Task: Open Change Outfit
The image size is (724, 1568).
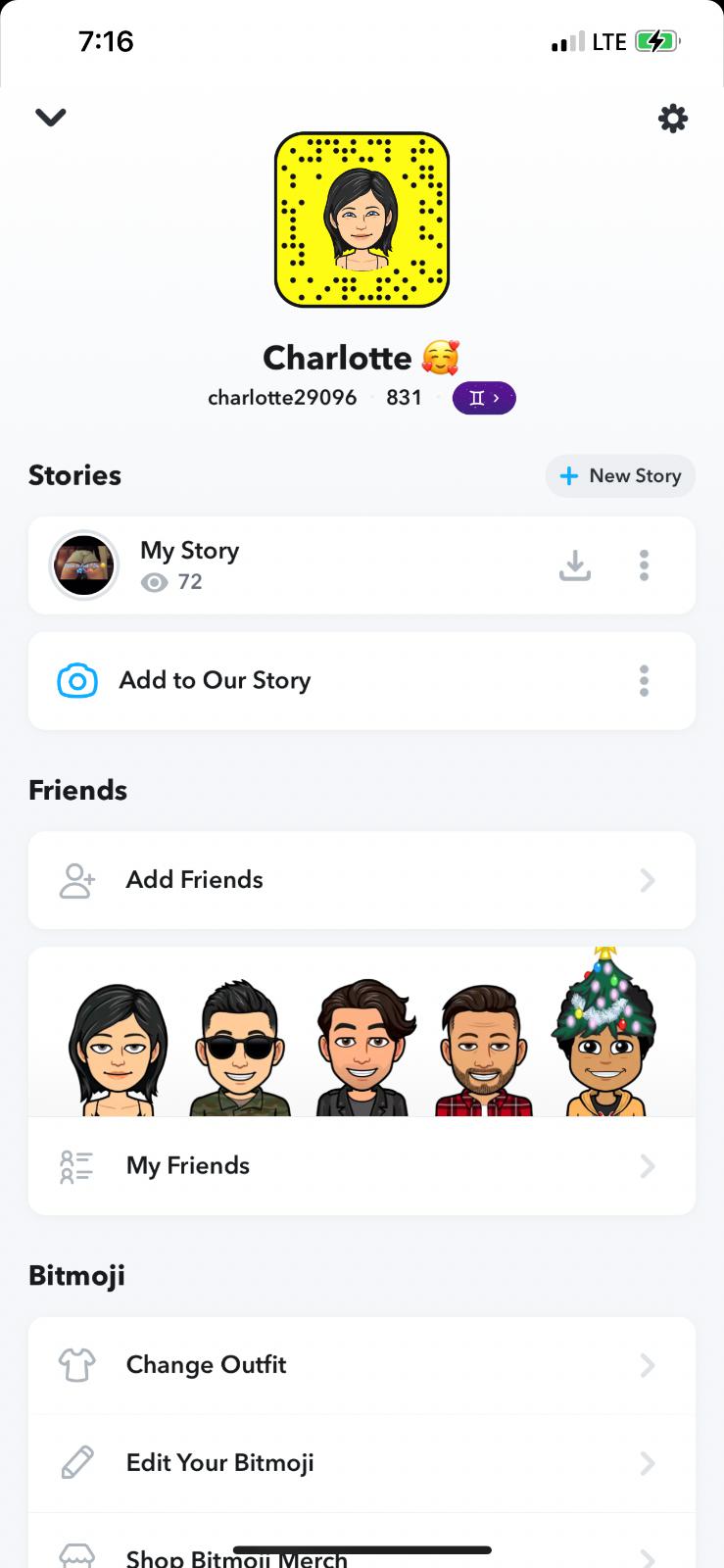Action: [362, 1365]
